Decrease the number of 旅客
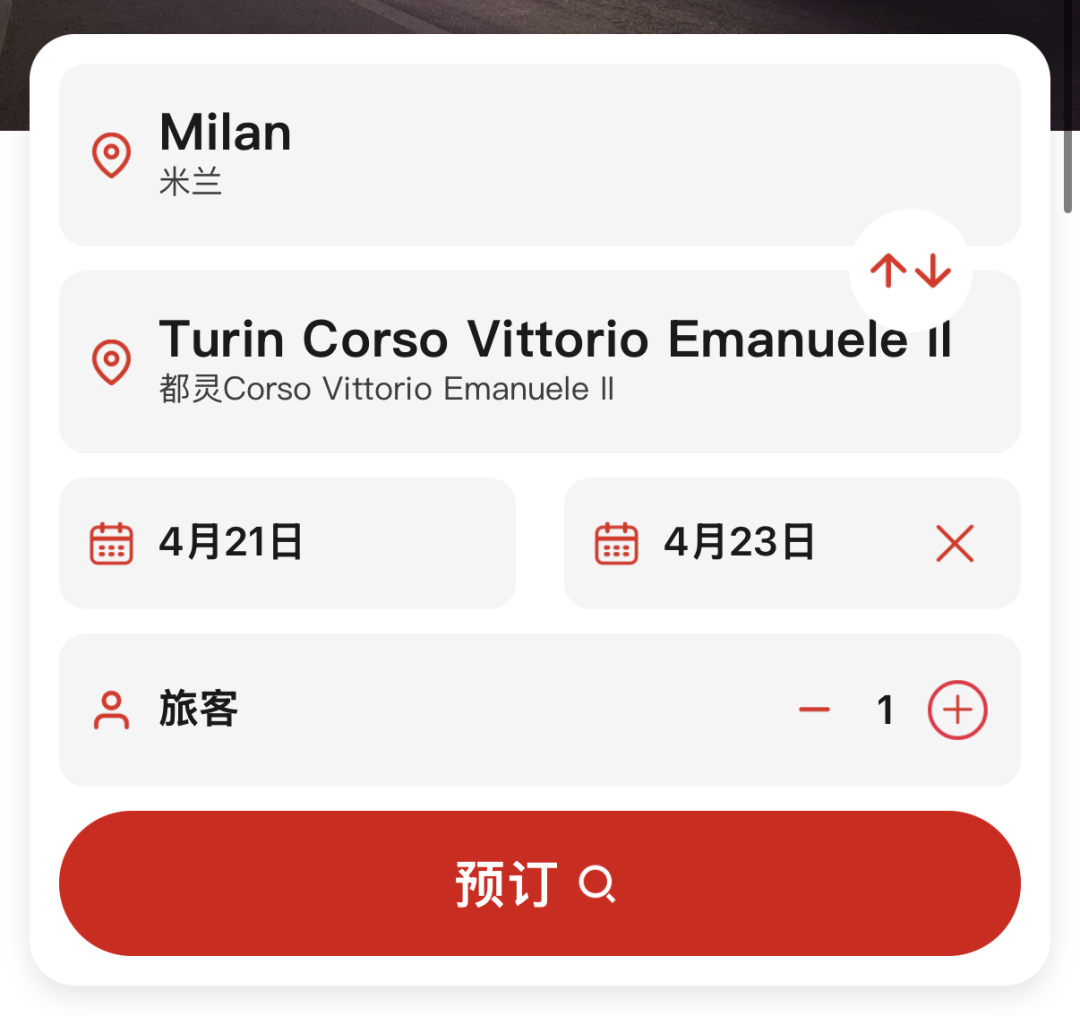1080x1016 pixels. coord(814,710)
